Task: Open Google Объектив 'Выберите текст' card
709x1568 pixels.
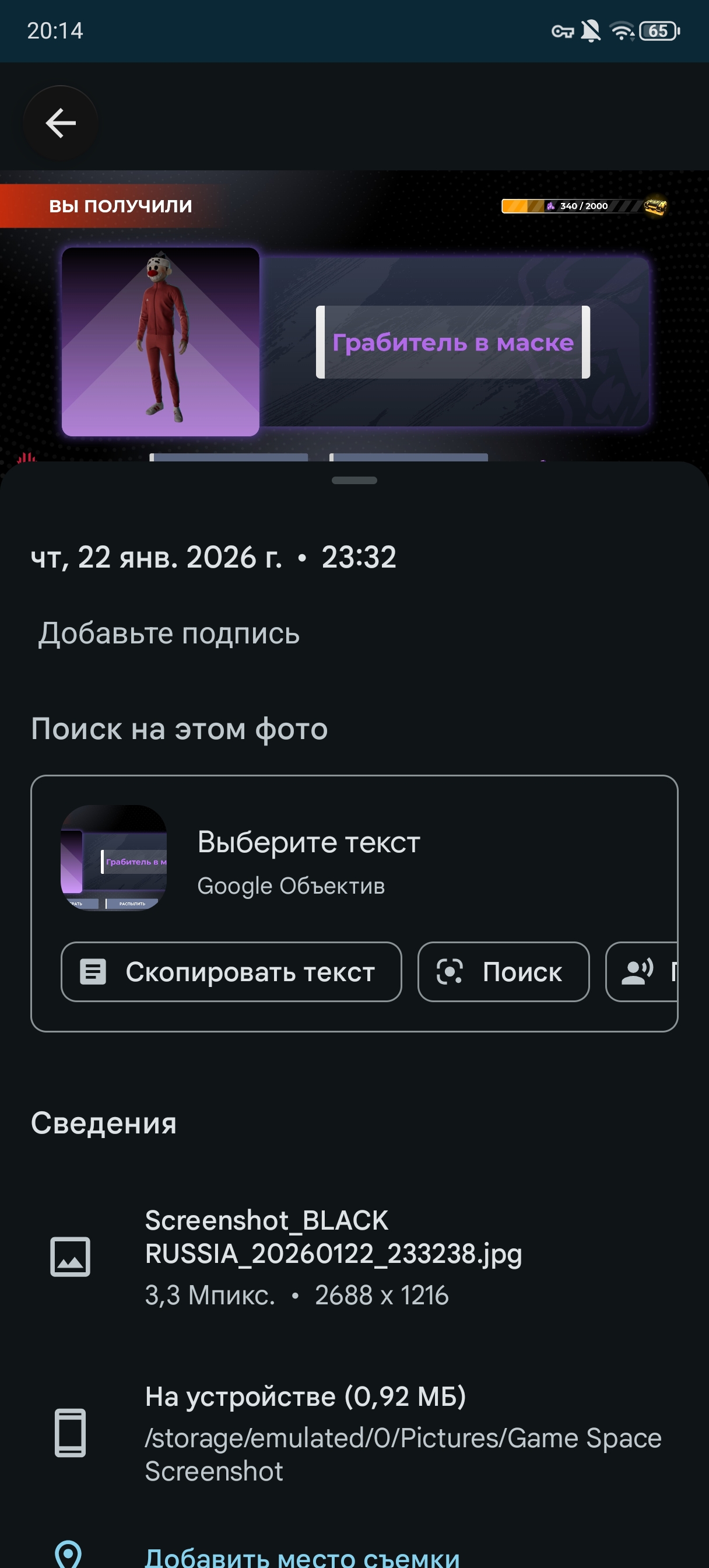Action: point(307,858)
